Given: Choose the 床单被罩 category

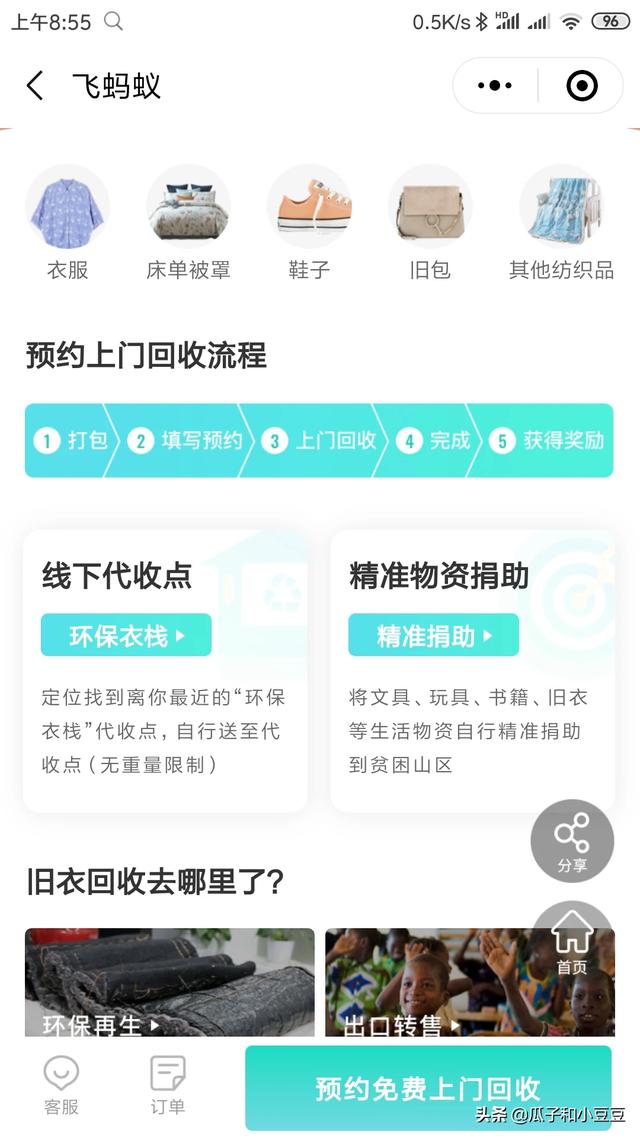Looking at the screenshot, I should [x=188, y=222].
